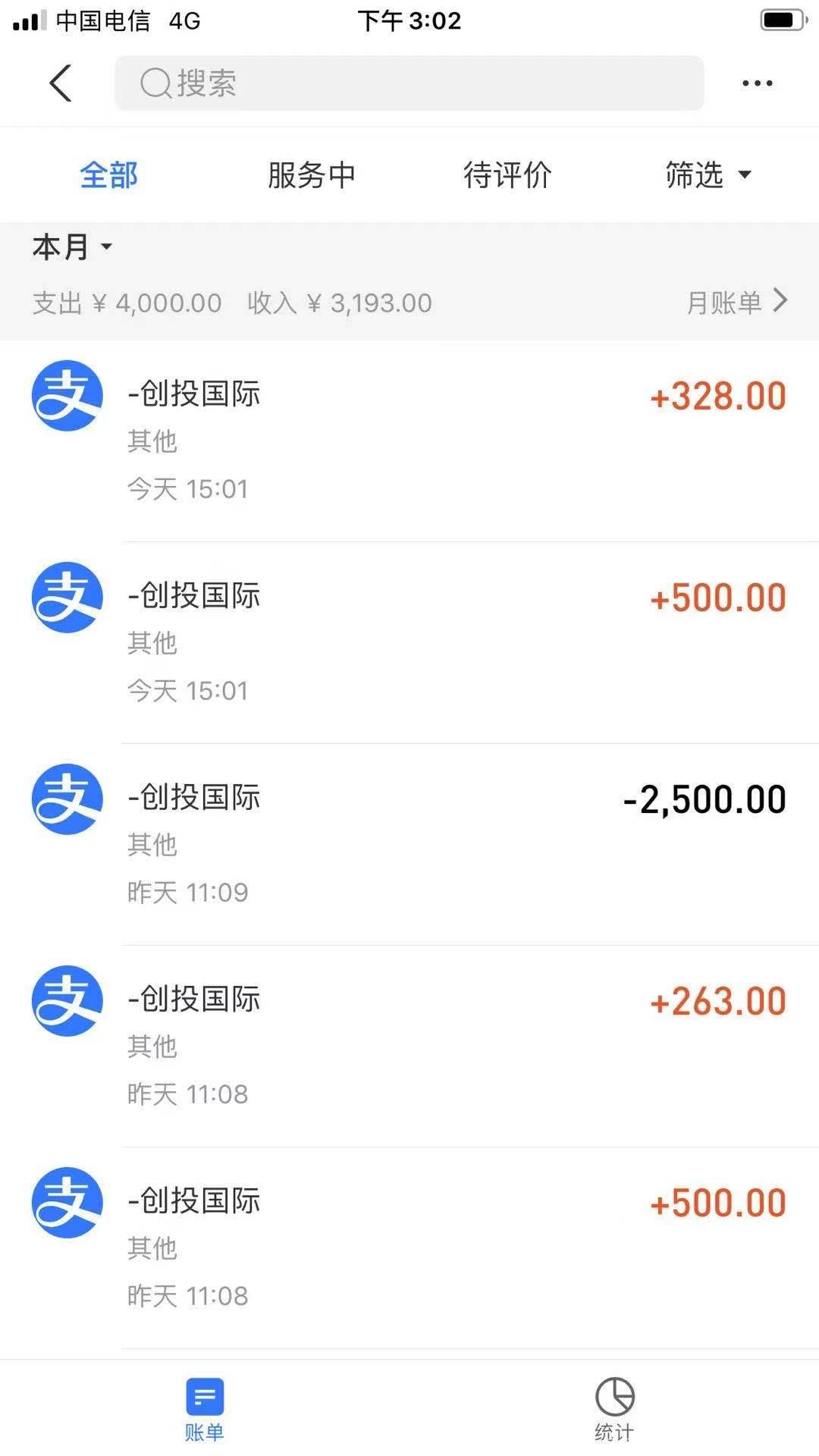Switch to the 待评价 tab
Viewport: 819px width, 1456px height.
click(507, 174)
